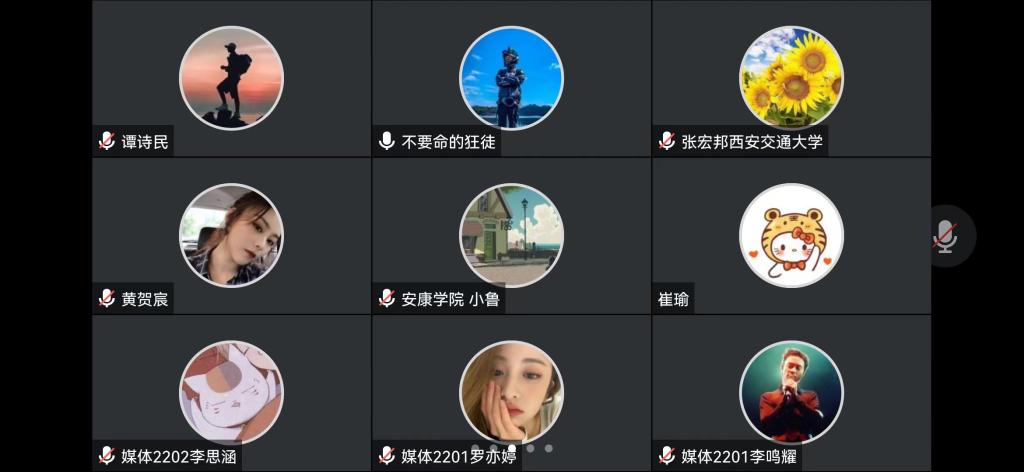This screenshot has width=1024, height=472.
Task: Tap the 媒体2202李思涵 tile
Action: point(231,393)
